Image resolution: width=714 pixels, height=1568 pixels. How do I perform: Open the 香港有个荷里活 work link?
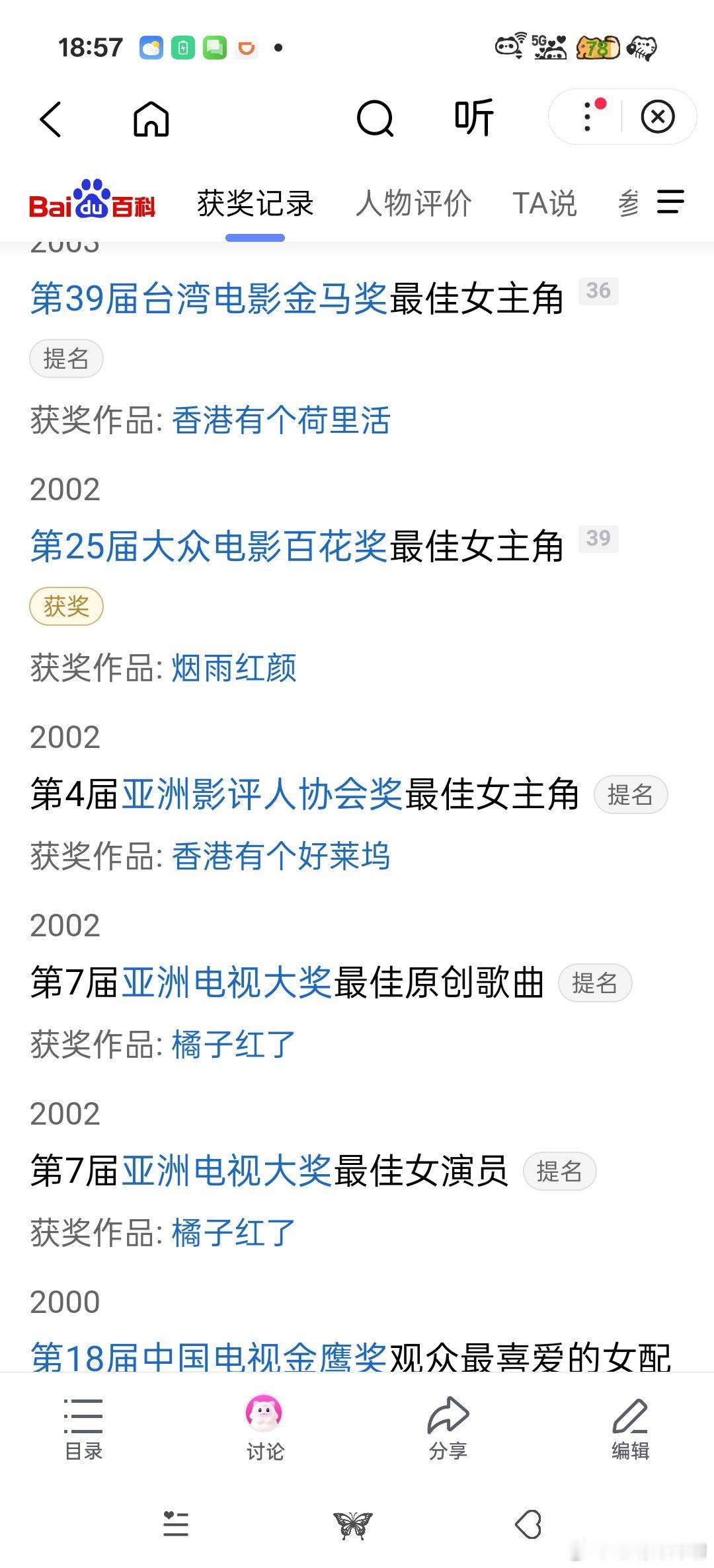(x=281, y=420)
